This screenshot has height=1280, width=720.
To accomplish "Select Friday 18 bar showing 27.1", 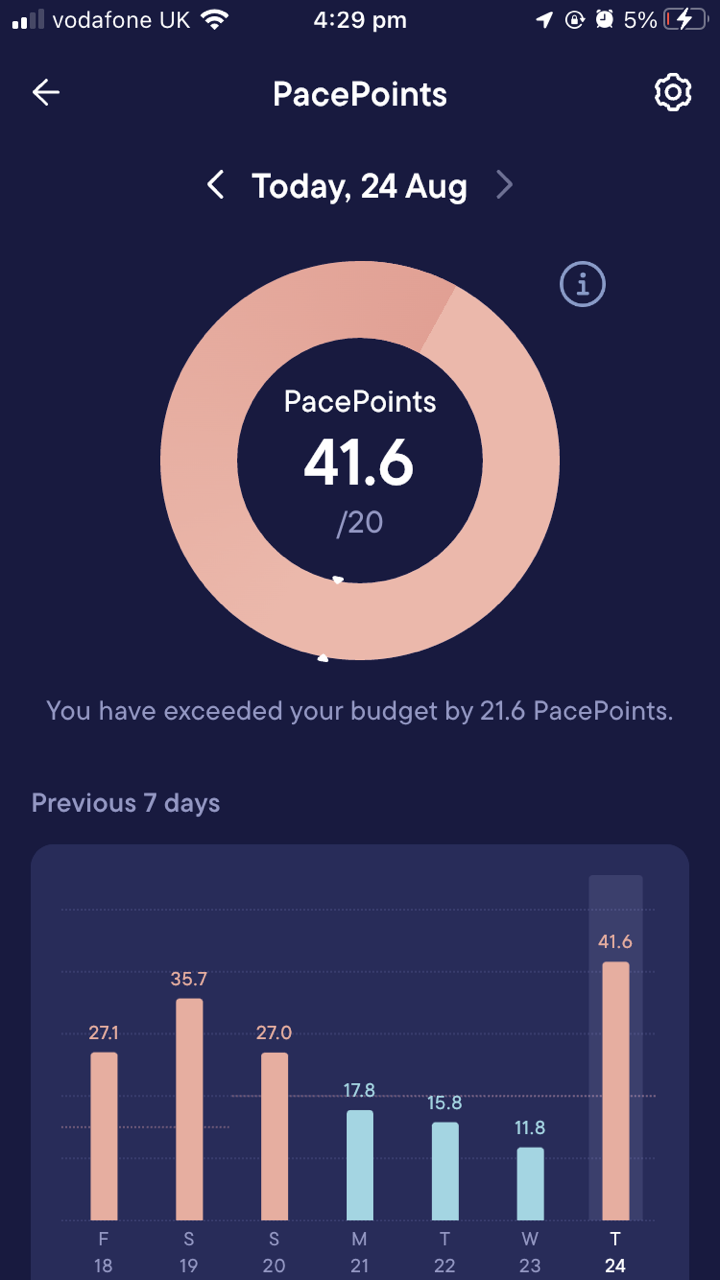I will point(104,1136).
